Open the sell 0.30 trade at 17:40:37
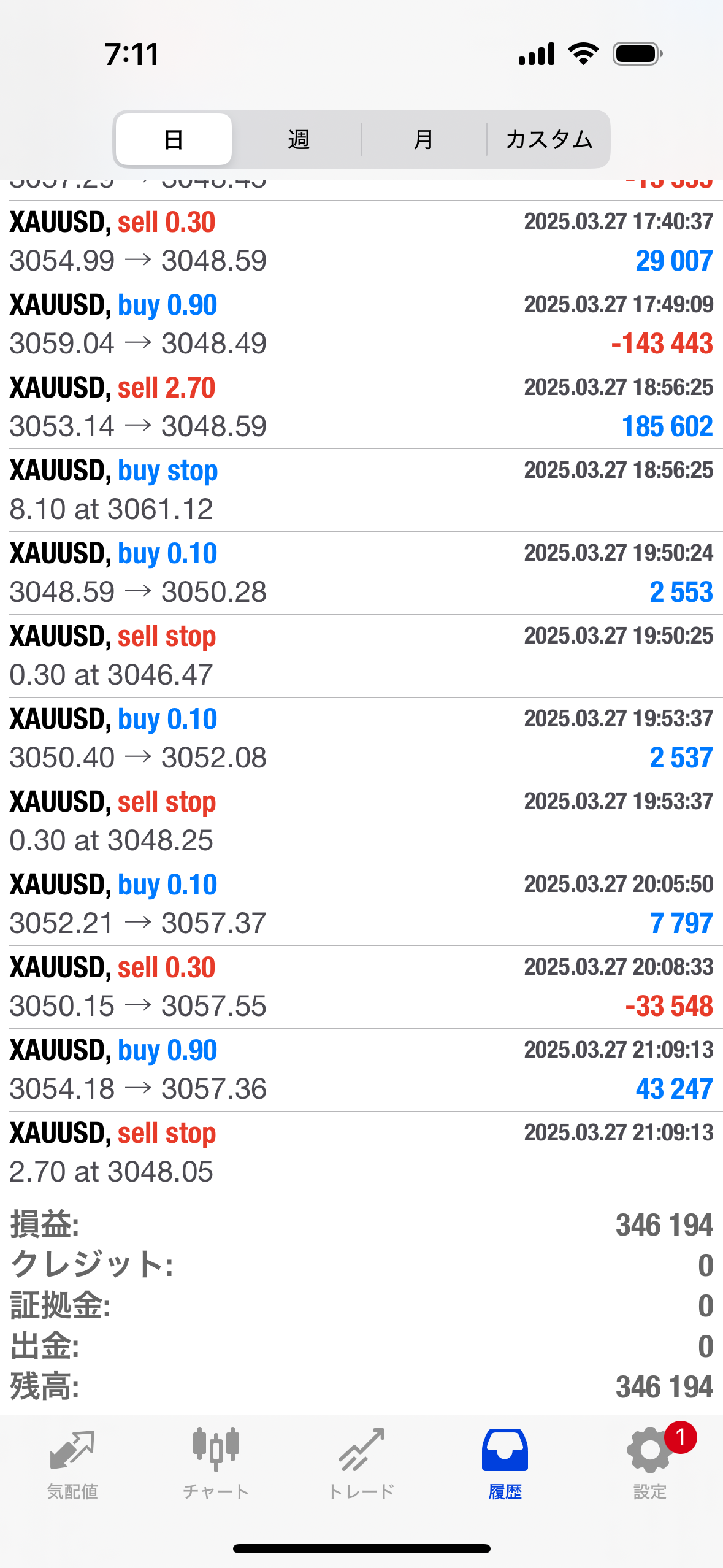 point(361,242)
